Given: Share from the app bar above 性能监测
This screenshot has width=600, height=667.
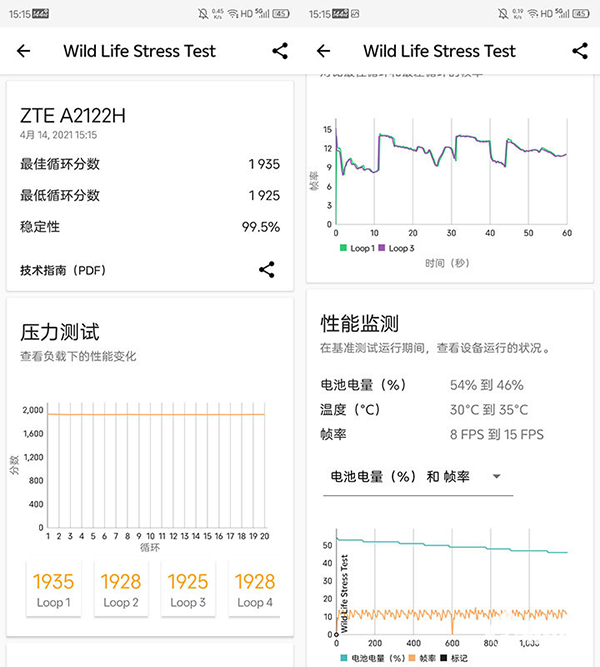Looking at the screenshot, I should coord(579,51).
